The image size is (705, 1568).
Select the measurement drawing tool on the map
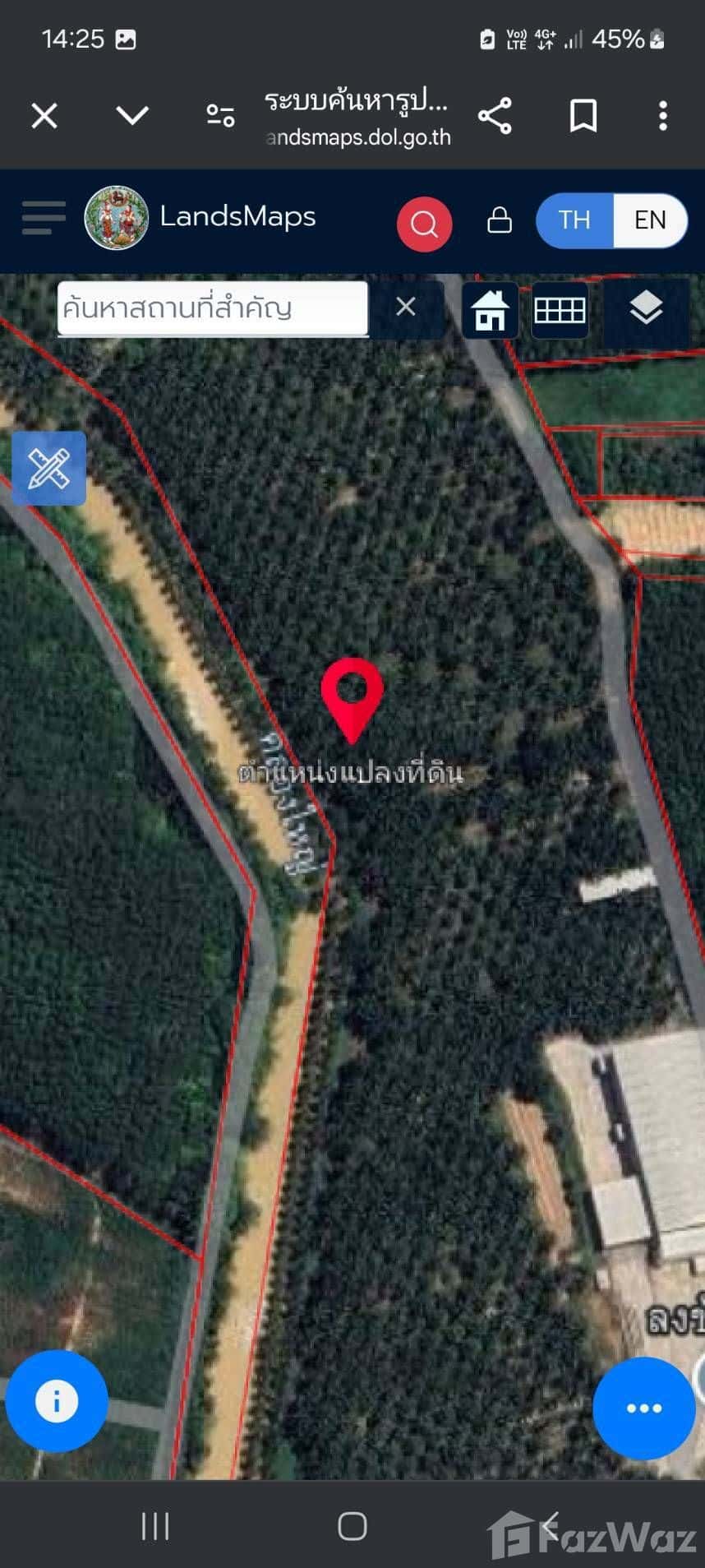click(48, 468)
